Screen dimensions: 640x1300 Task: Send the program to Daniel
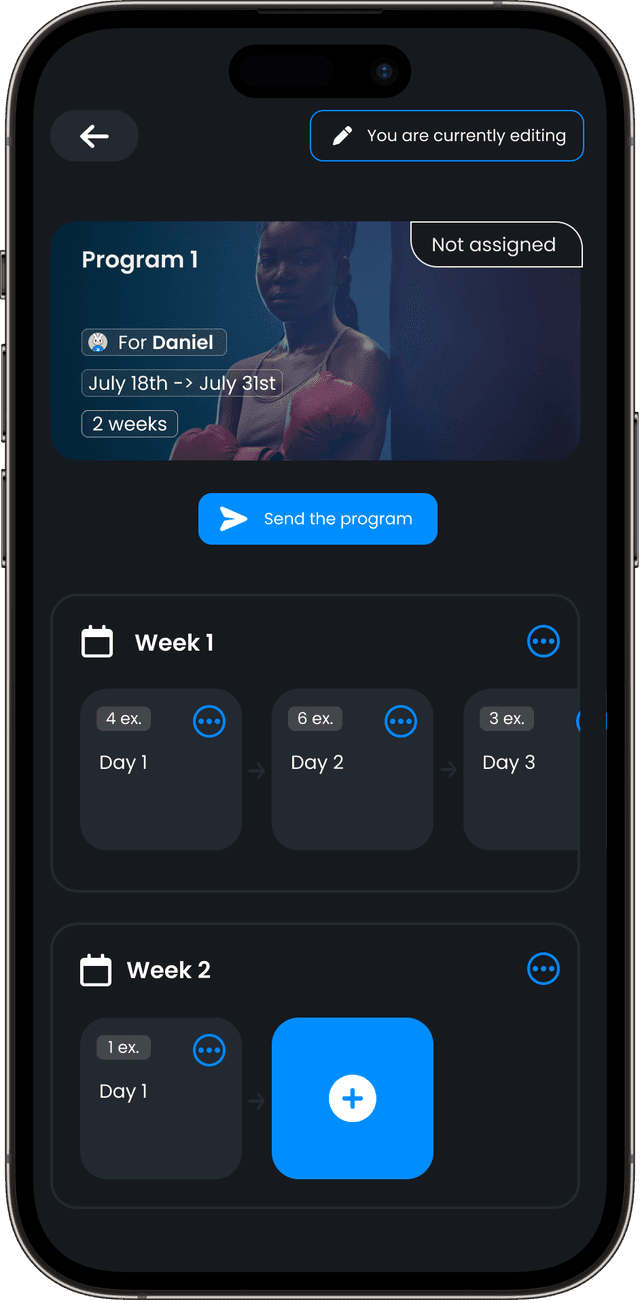click(318, 519)
